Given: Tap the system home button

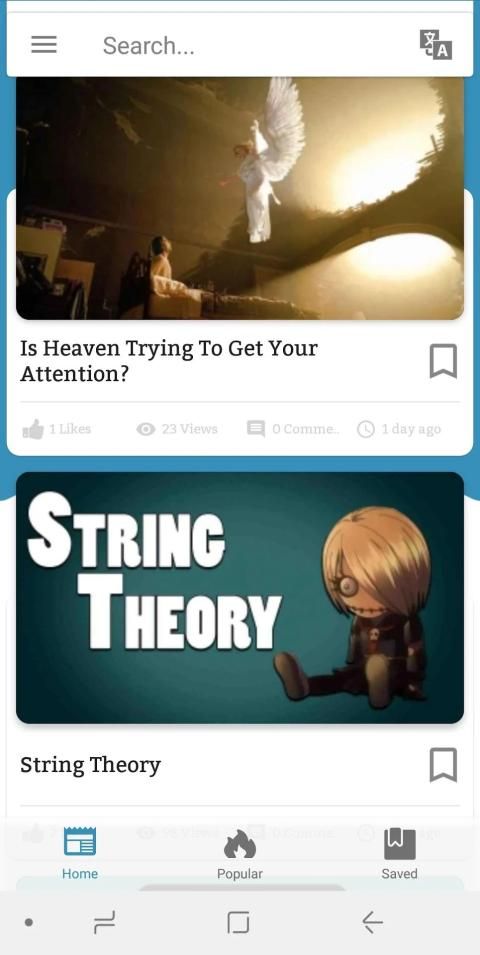Looking at the screenshot, I should (x=238, y=923).
